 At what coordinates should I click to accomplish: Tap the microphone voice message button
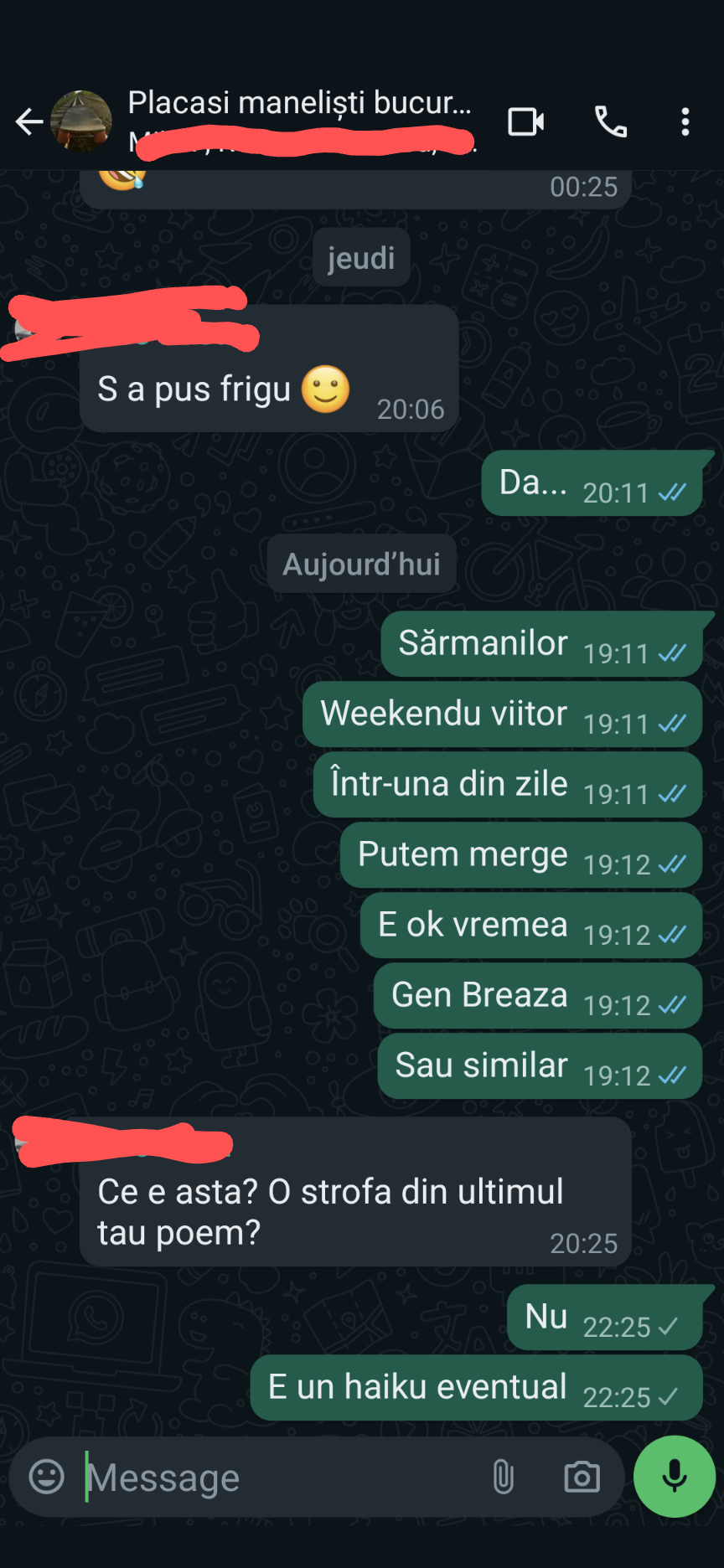coord(675,1477)
